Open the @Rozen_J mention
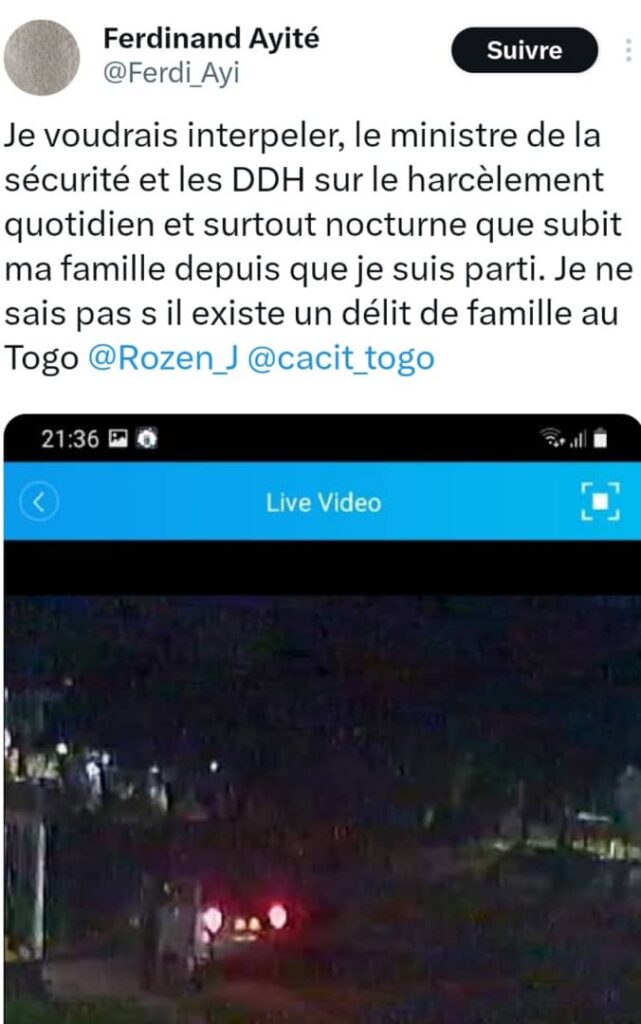 [162, 358]
